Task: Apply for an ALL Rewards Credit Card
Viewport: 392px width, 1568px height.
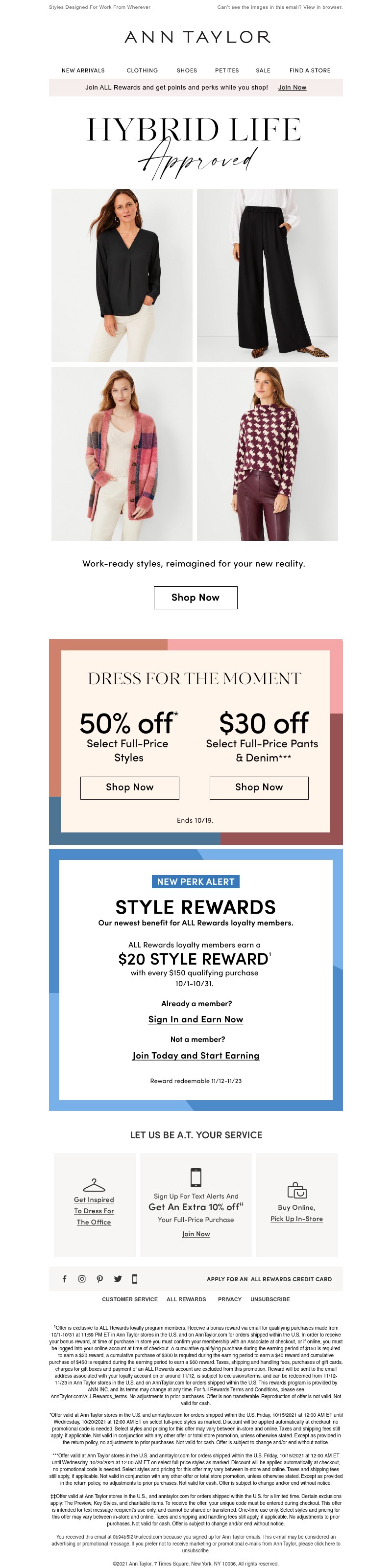Action: (x=269, y=1279)
